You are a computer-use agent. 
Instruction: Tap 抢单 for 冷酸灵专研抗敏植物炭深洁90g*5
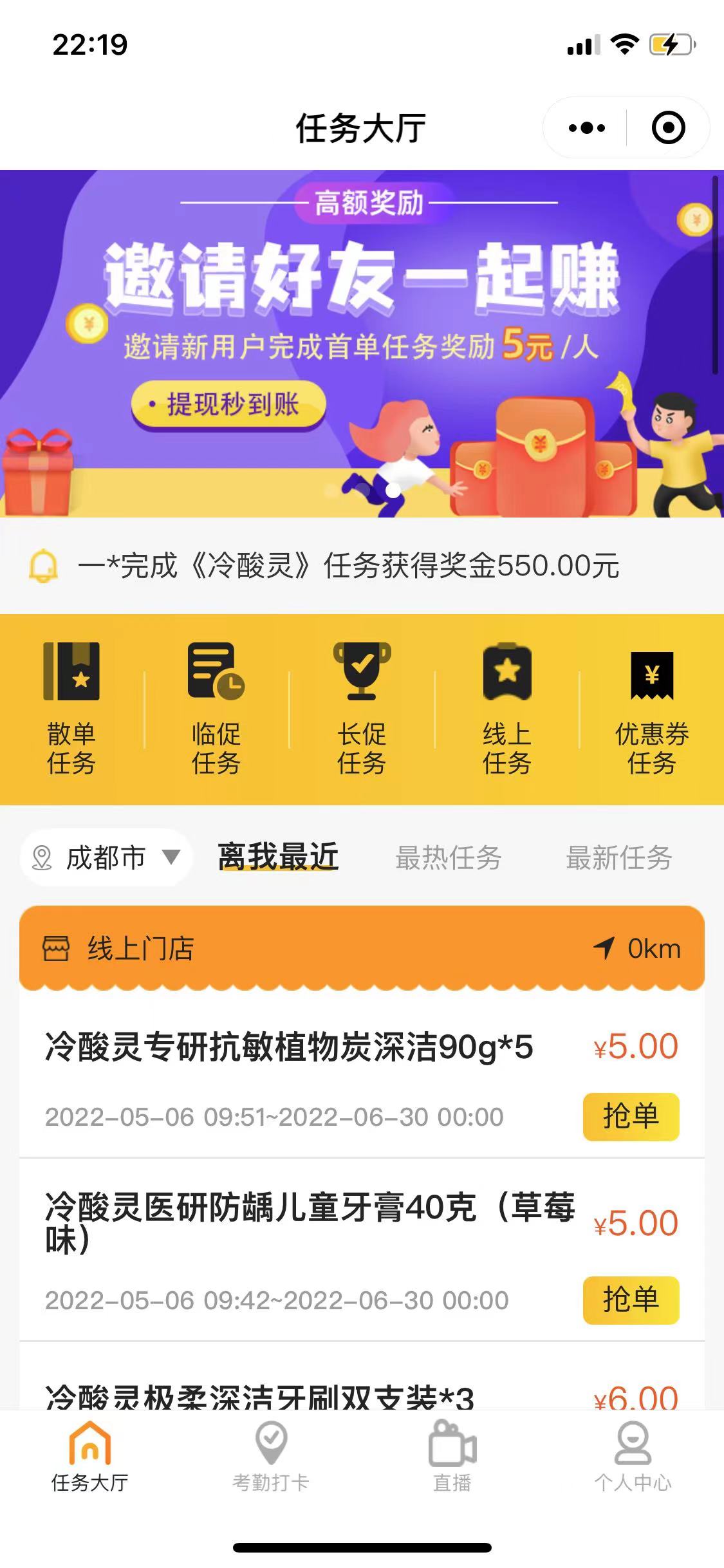click(x=631, y=1116)
